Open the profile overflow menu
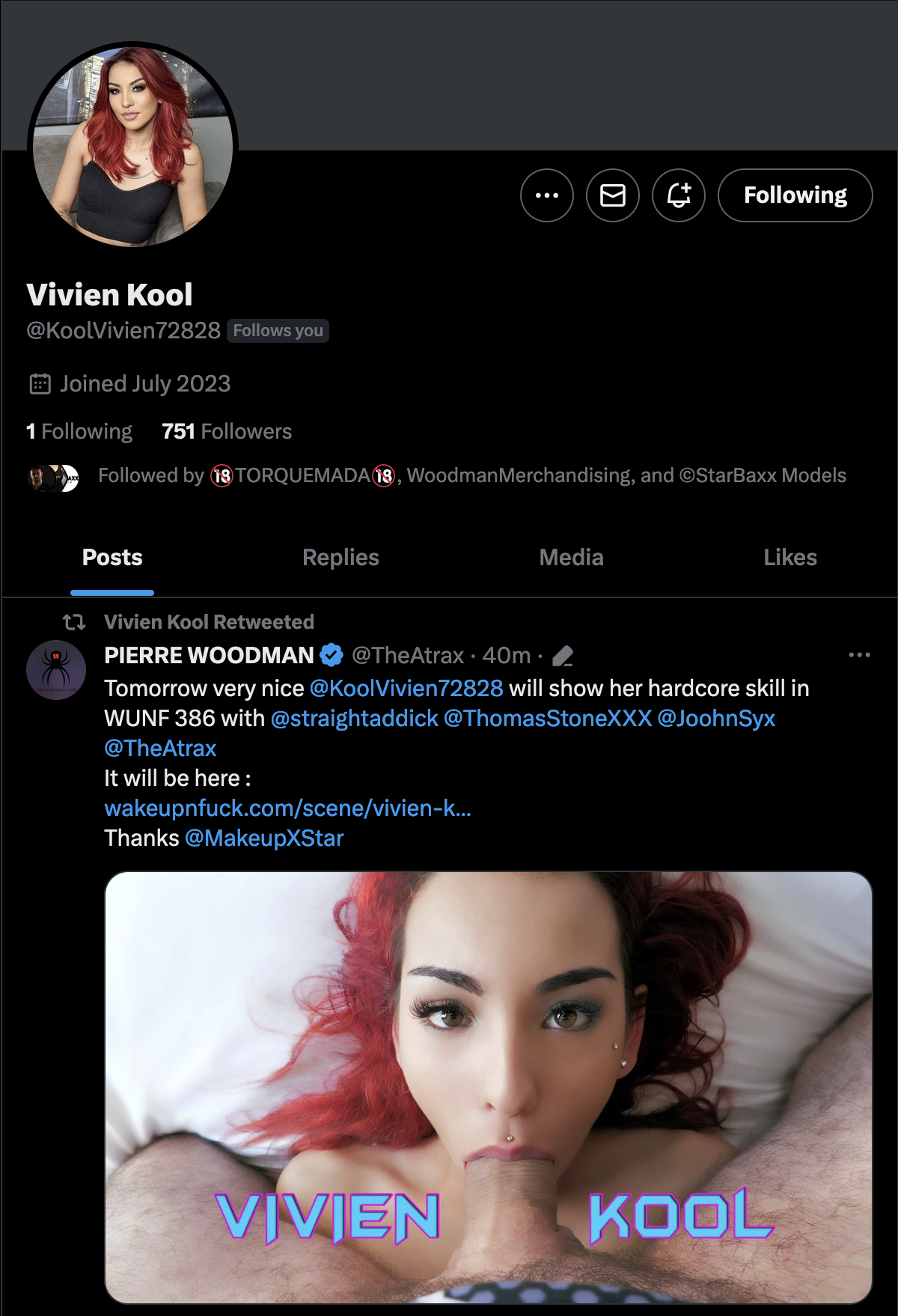 (x=547, y=195)
